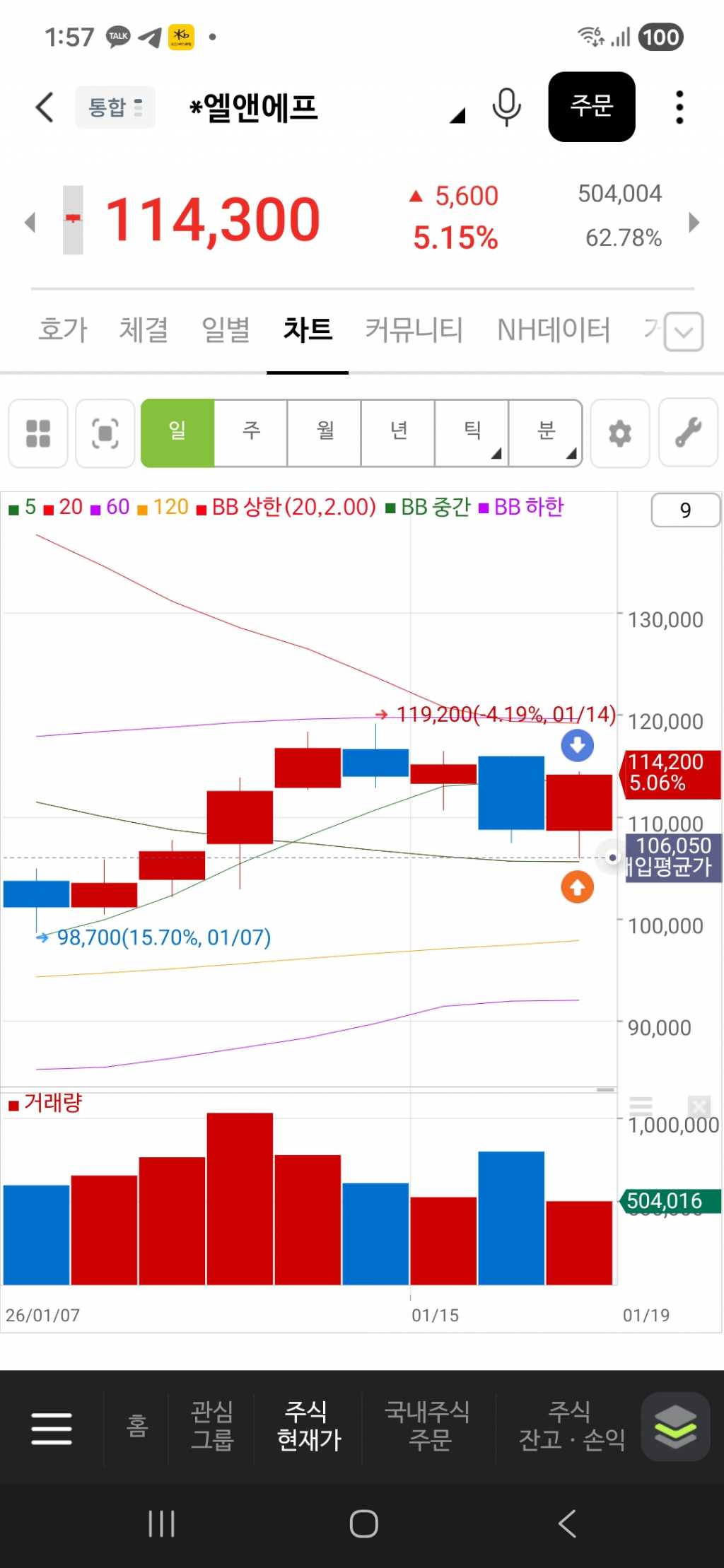
Task: Open the chart layout grid icon
Action: click(38, 433)
